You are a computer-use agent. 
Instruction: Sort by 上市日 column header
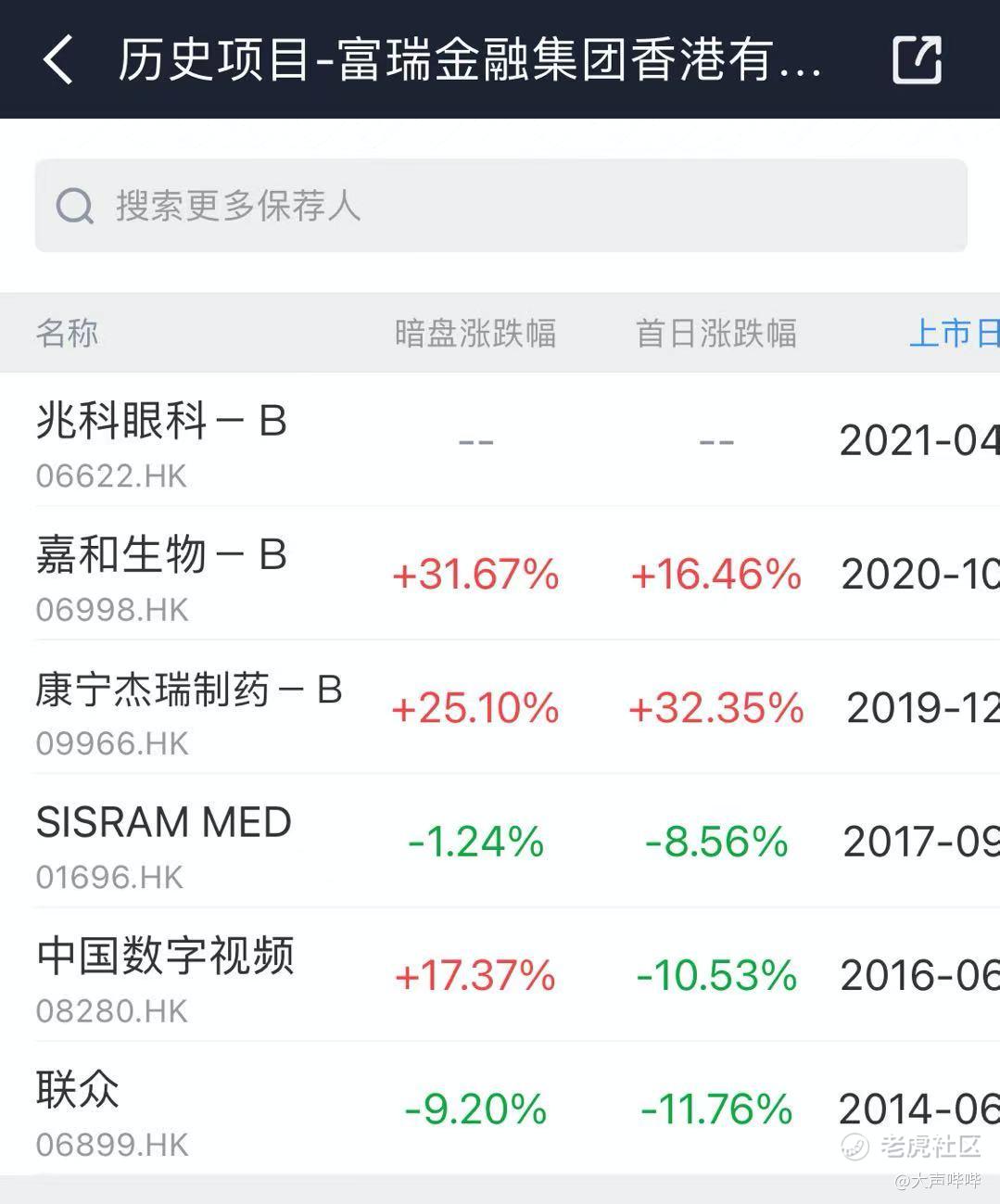click(x=953, y=334)
